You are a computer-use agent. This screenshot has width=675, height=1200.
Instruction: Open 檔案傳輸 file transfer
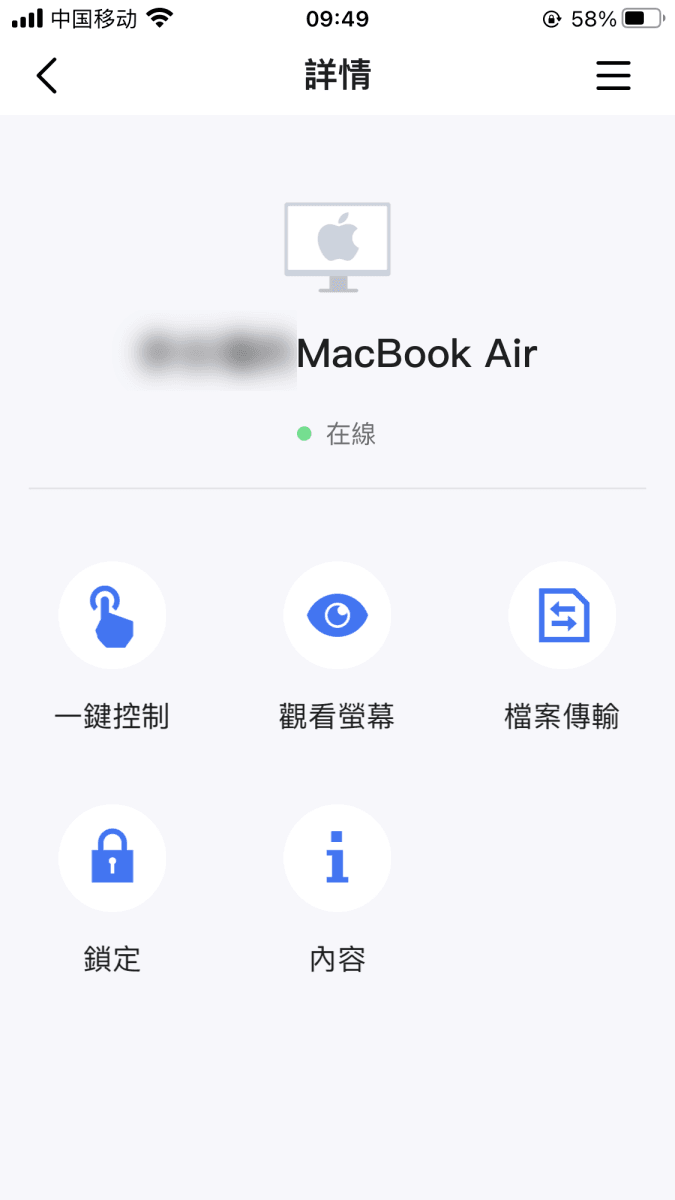tap(562, 615)
